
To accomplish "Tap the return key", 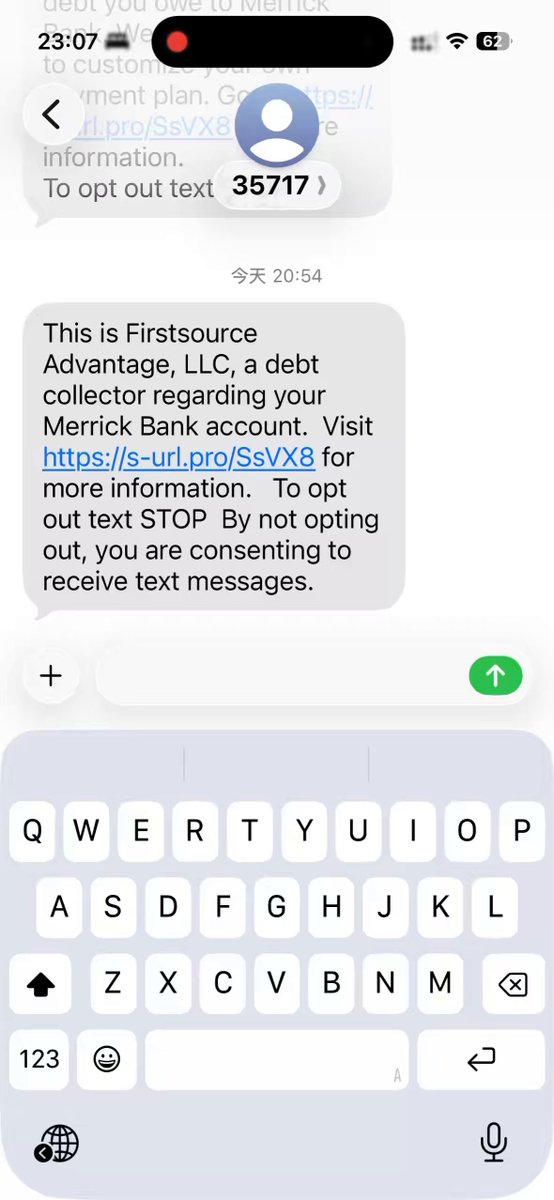I will click(x=480, y=1059).
